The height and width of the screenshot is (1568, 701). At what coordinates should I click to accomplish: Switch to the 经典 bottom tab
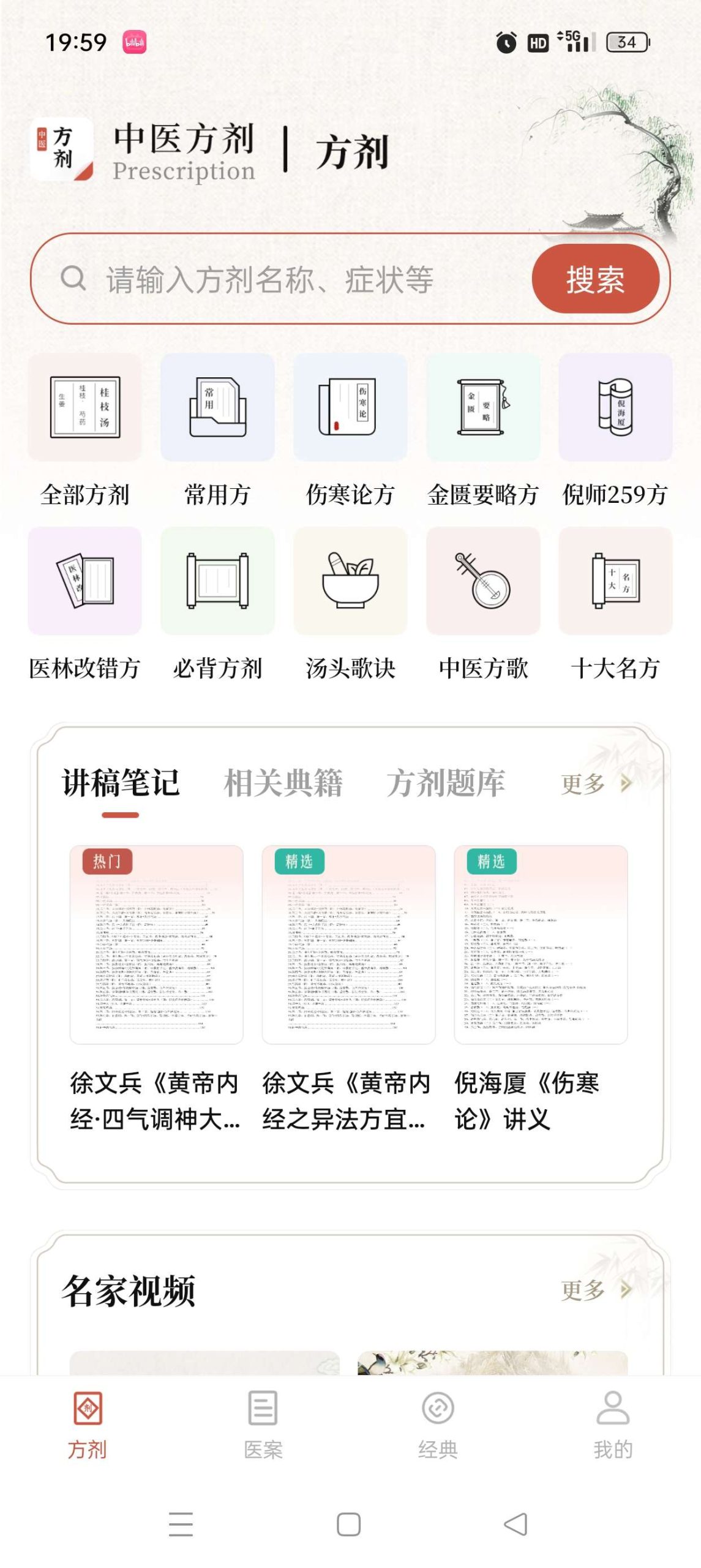pyautogui.click(x=438, y=1424)
